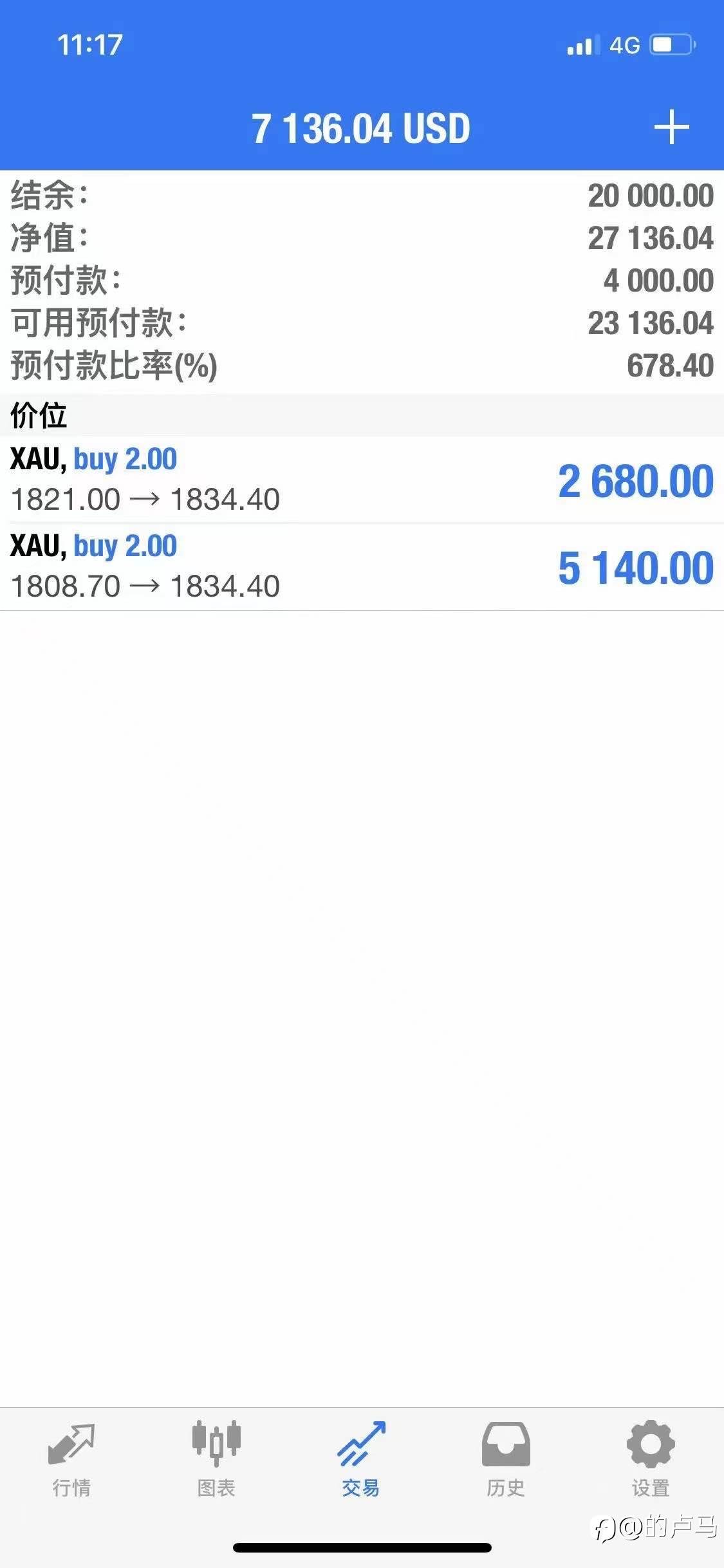Viewport: 724px width, 1568px height.
Task: Open the XAU buy position opened at 1821.00
Action: [x=362, y=480]
